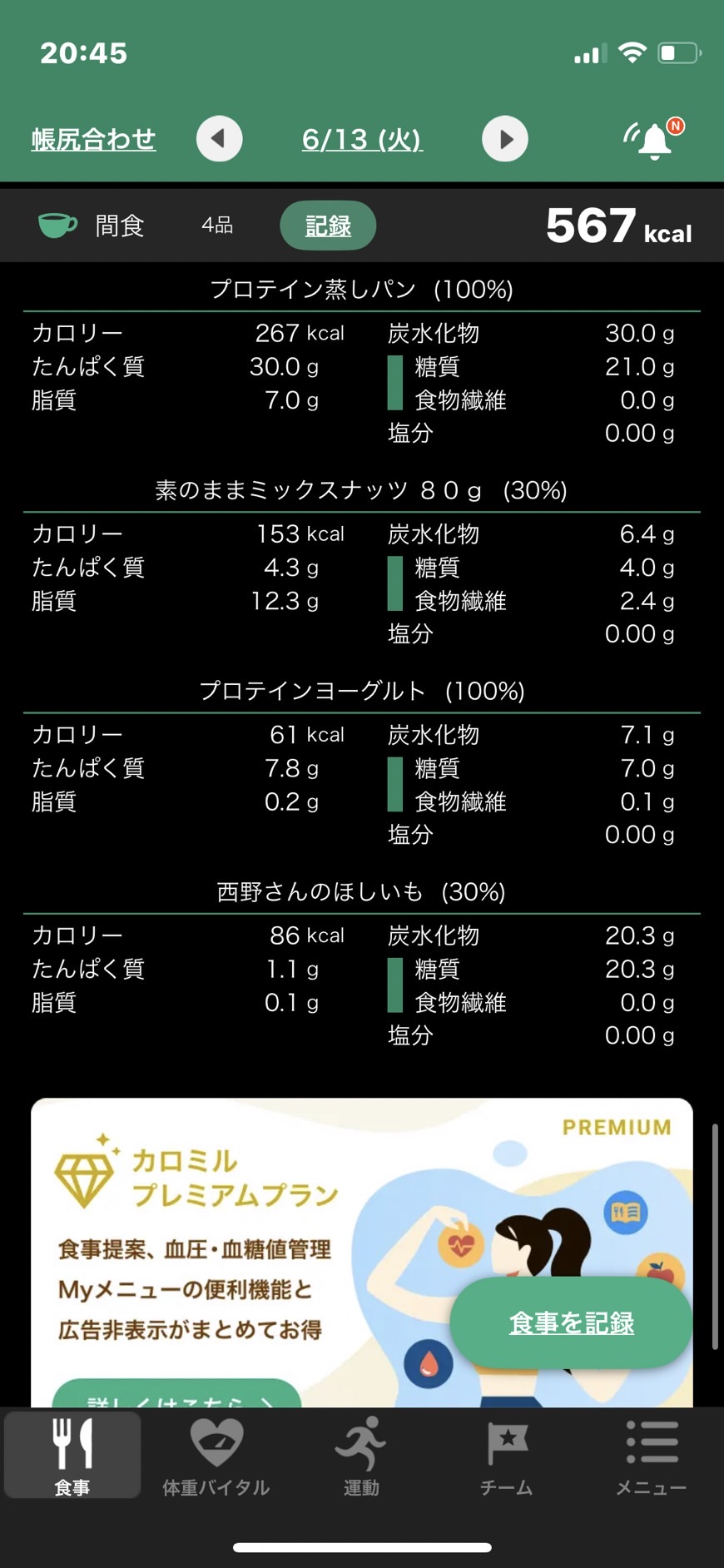Open the メニュー tab
724x1568 pixels.
[x=651, y=1456]
